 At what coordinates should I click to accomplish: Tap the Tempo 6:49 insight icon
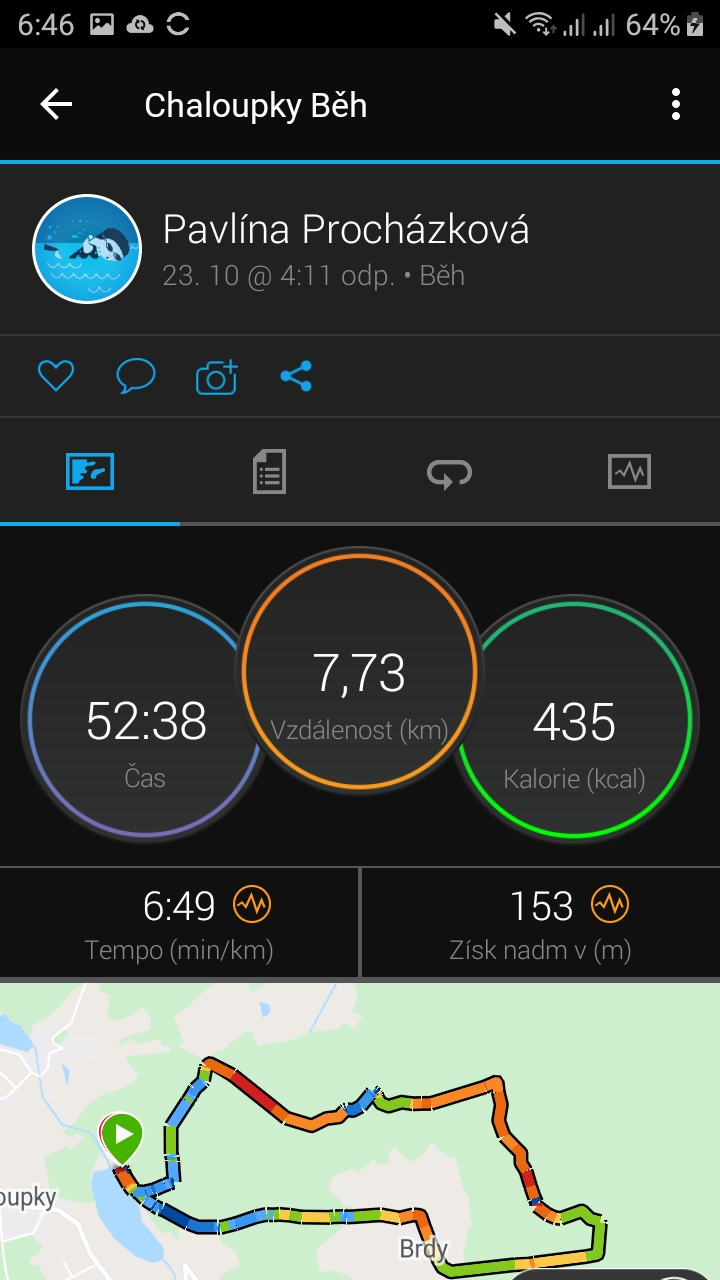(x=252, y=906)
